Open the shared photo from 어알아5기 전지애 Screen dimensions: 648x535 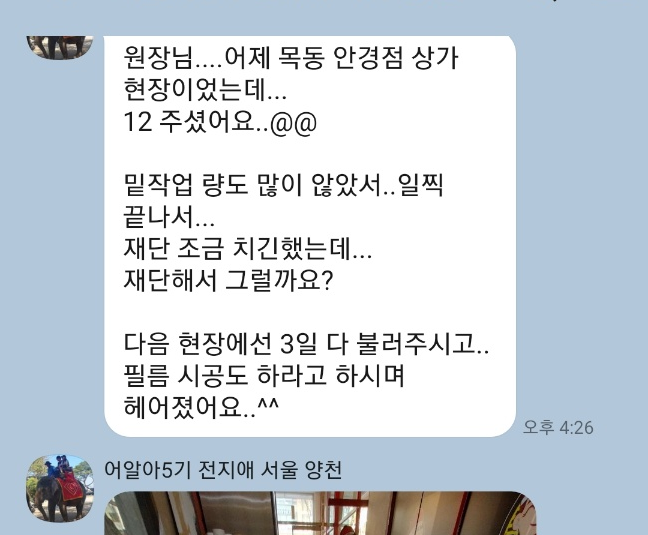click(x=320, y=514)
